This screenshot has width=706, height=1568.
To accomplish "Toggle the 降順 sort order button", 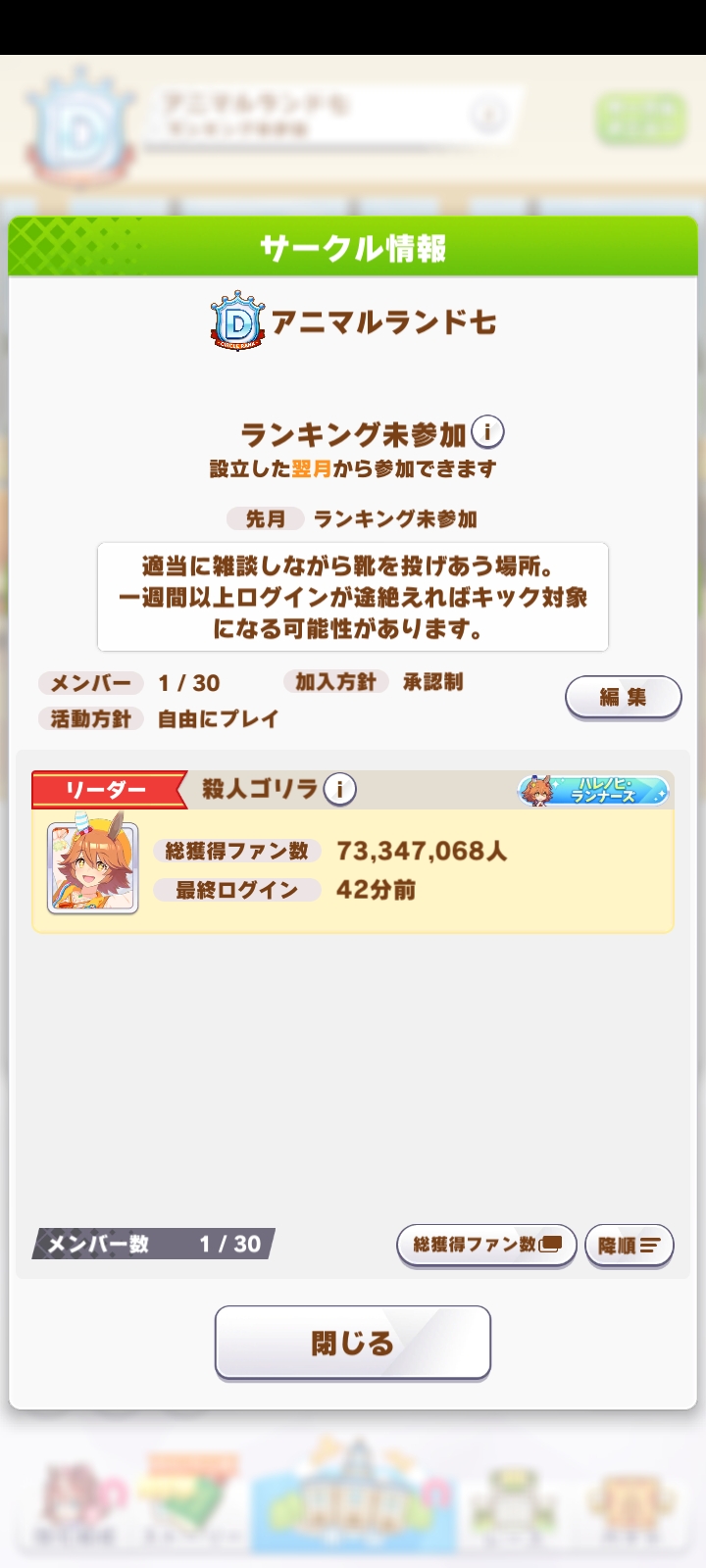I will (629, 1246).
